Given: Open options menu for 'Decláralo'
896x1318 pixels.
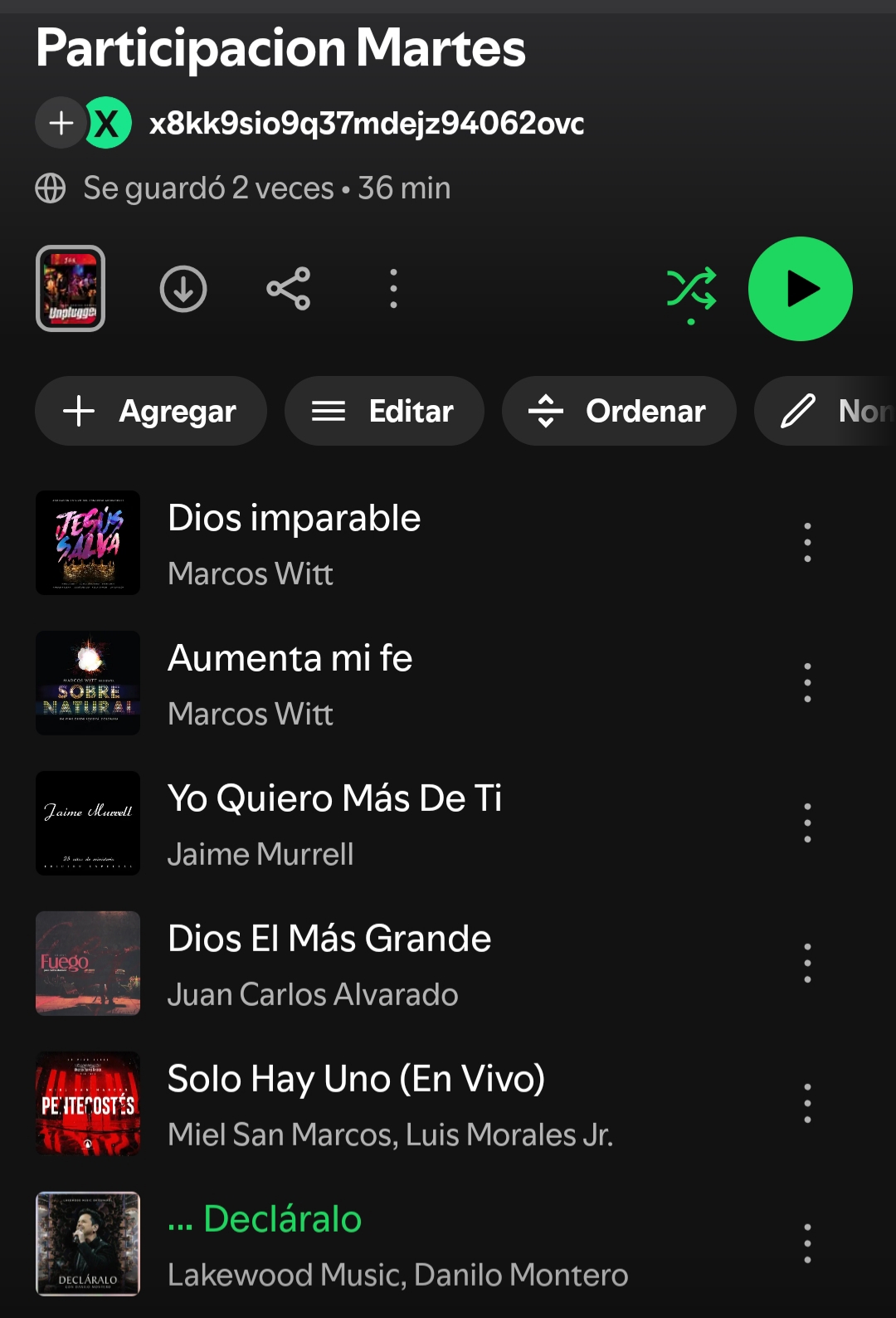Looking at the screenshot, I should (x=807, y=1244).
